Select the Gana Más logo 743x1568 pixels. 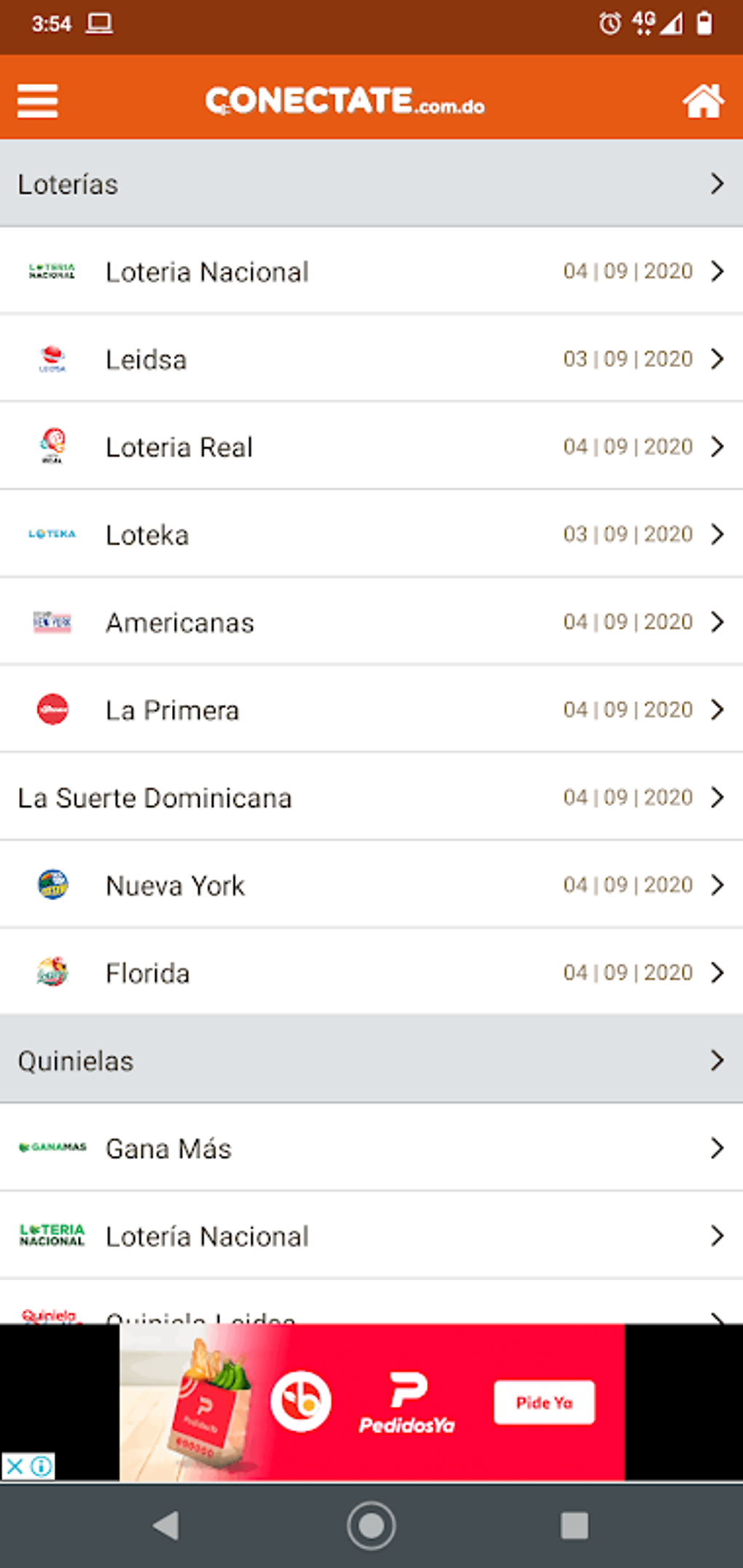(52, 1149)
